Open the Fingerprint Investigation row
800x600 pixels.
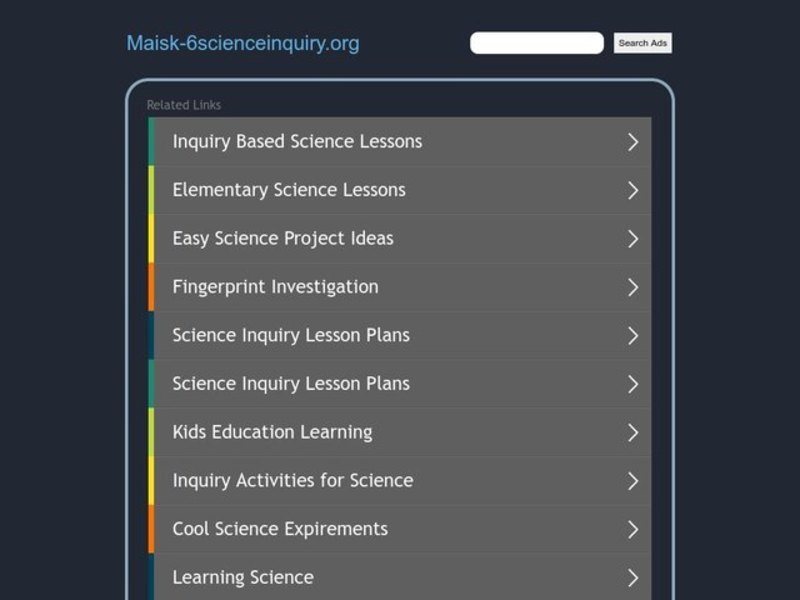(x=400, y=287)
